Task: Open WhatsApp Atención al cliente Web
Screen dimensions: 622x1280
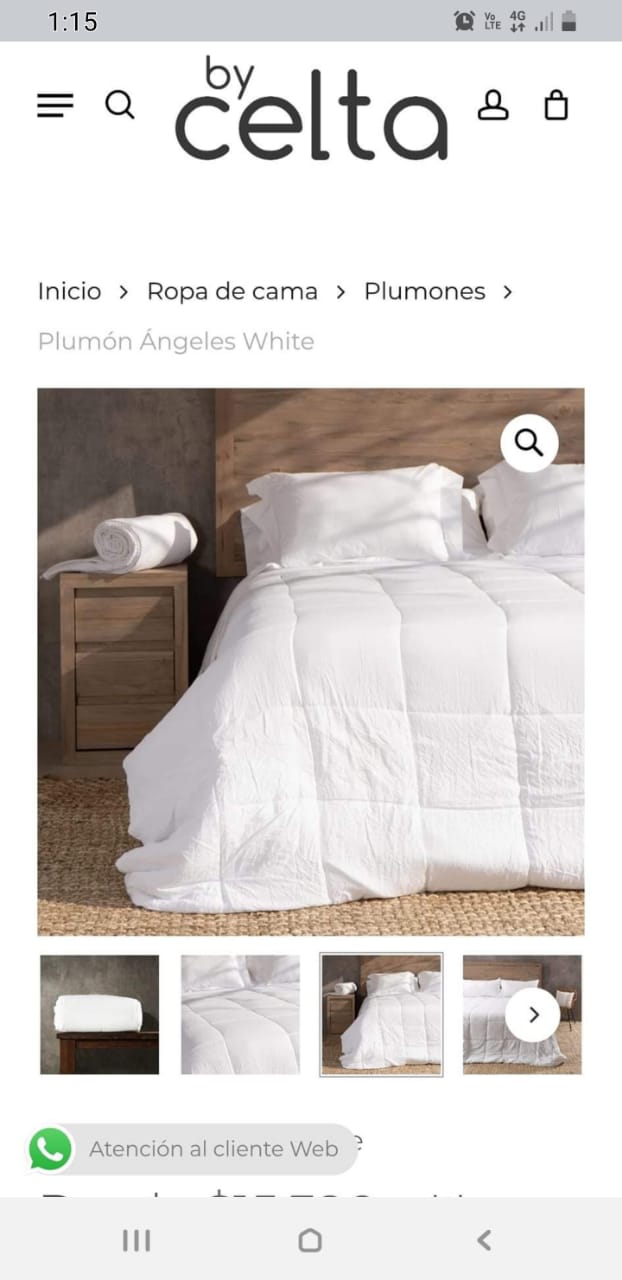Action: (190, 1149)
